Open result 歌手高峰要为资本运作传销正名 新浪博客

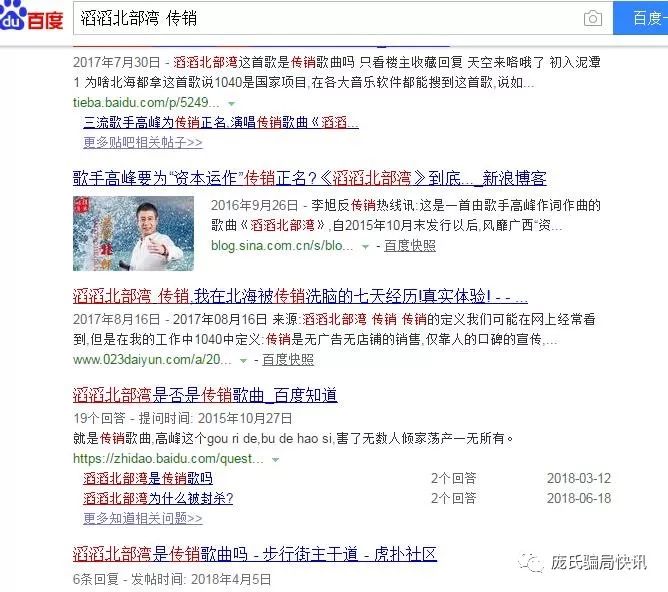coord(310,178)
